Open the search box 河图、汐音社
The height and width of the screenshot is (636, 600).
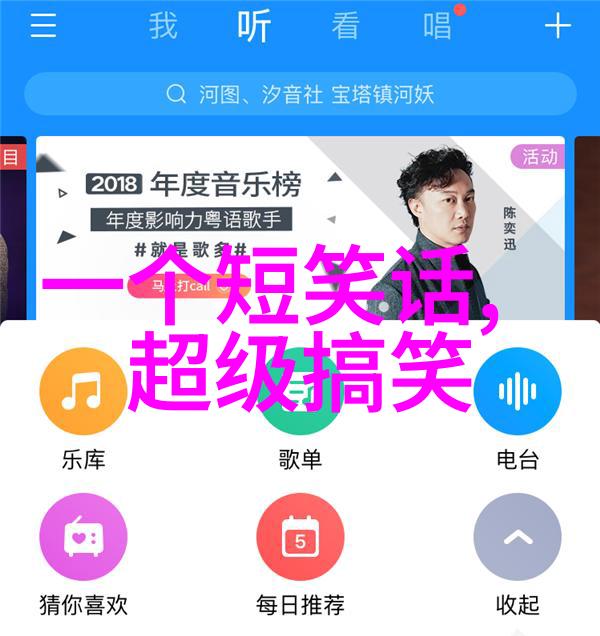tap(300, 95)
